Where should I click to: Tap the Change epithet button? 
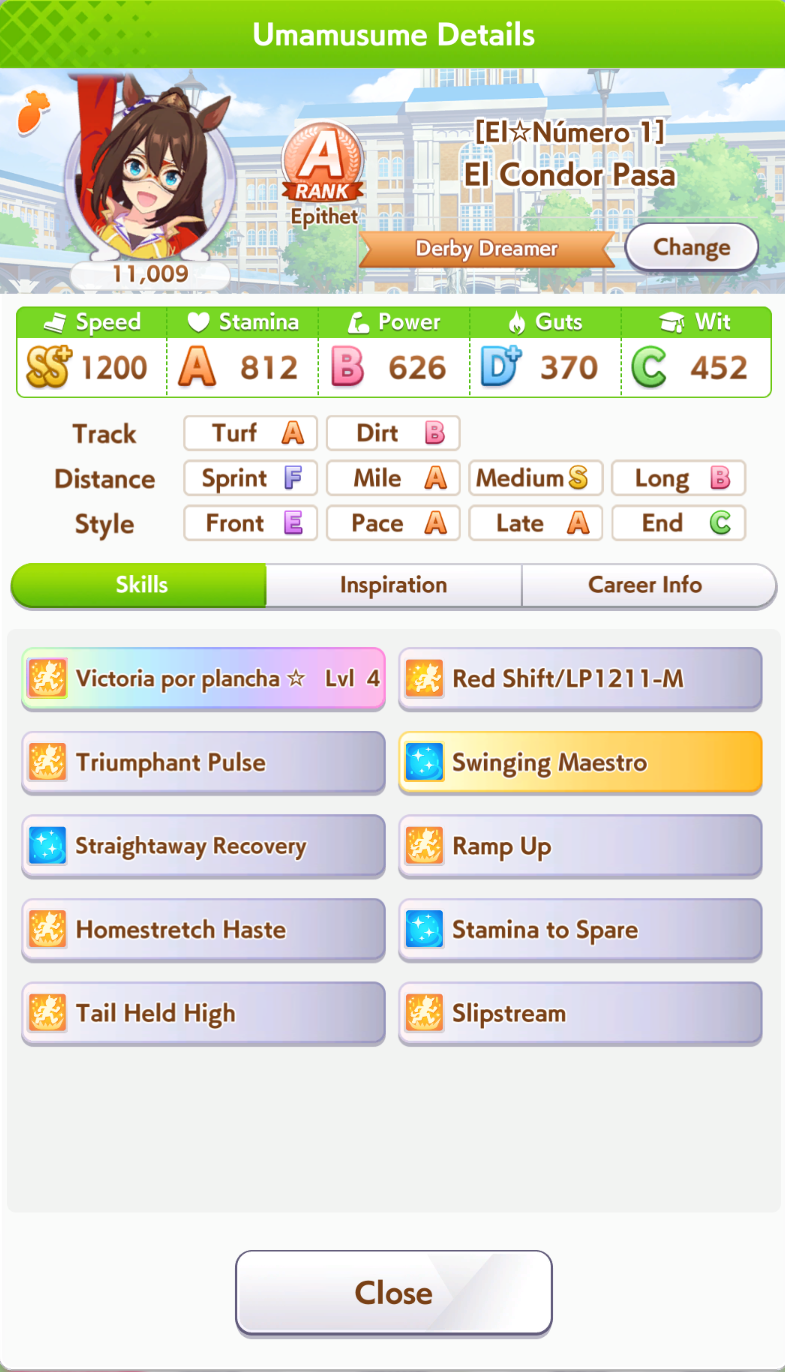click(691, 247)
